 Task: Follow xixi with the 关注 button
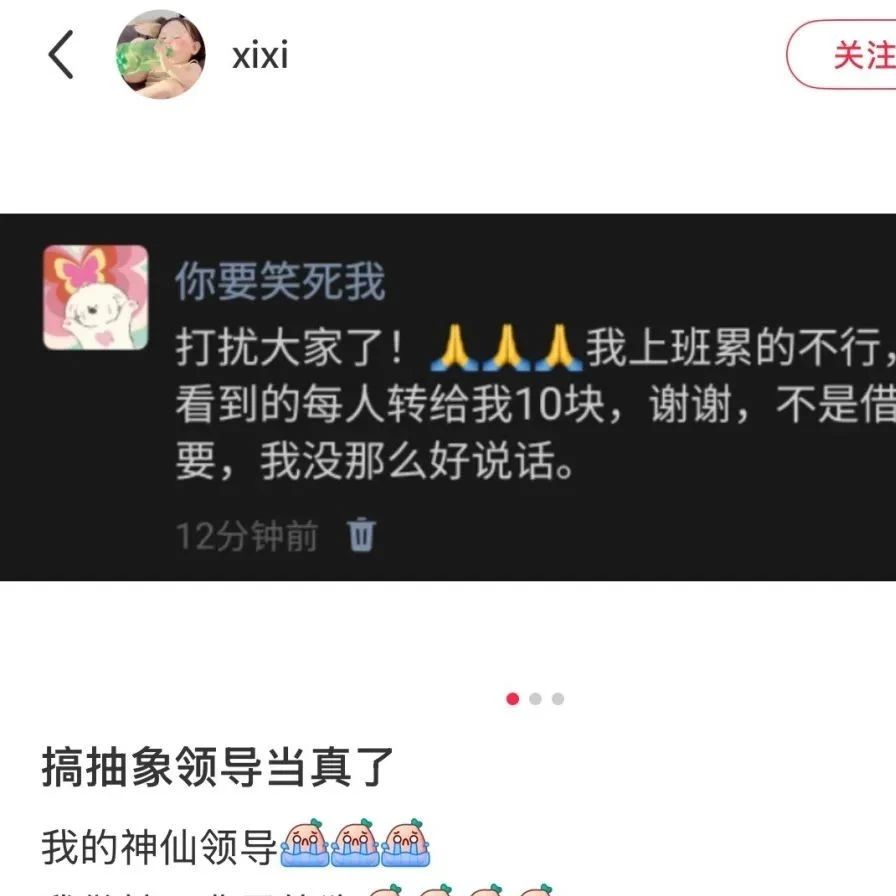[x=848, y=55]
